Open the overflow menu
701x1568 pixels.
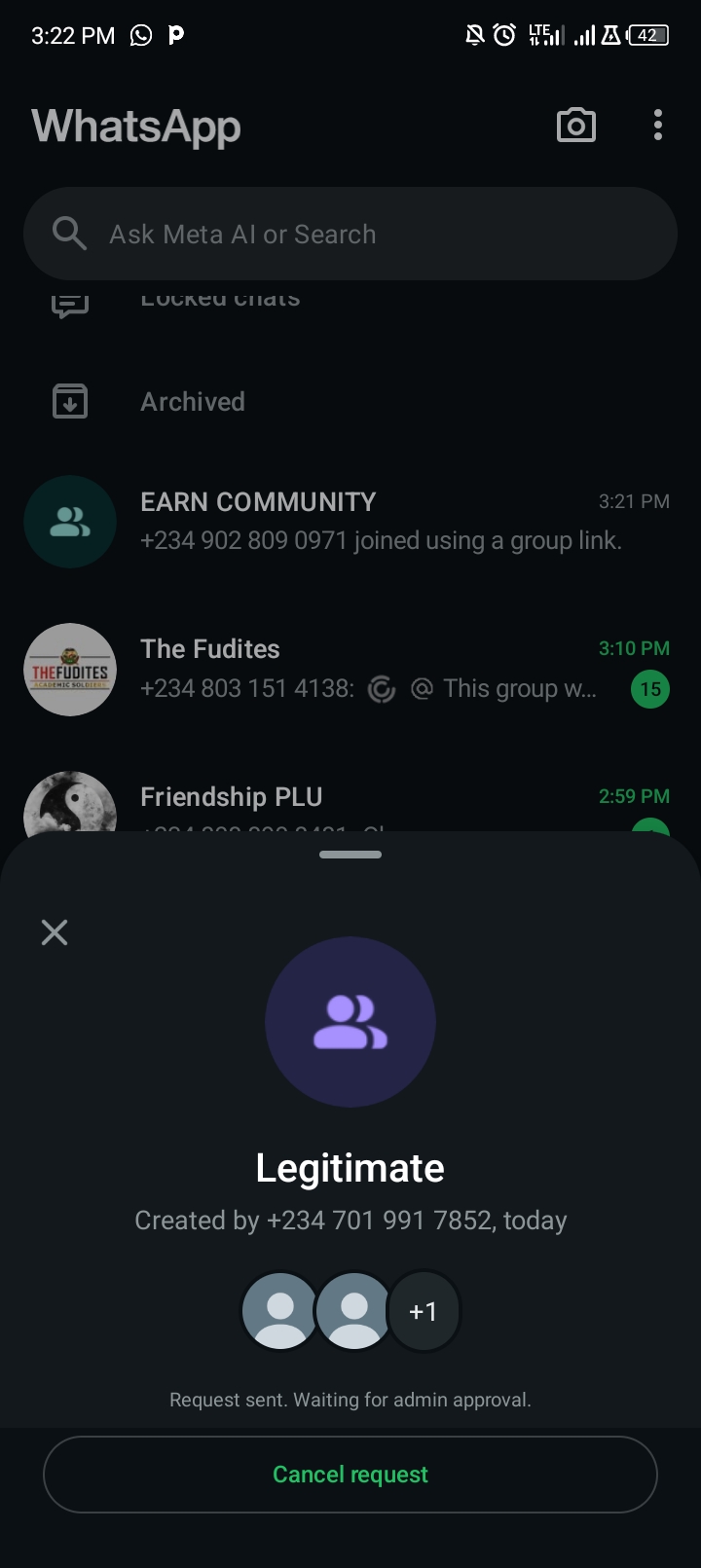click(x=658, y=126)
